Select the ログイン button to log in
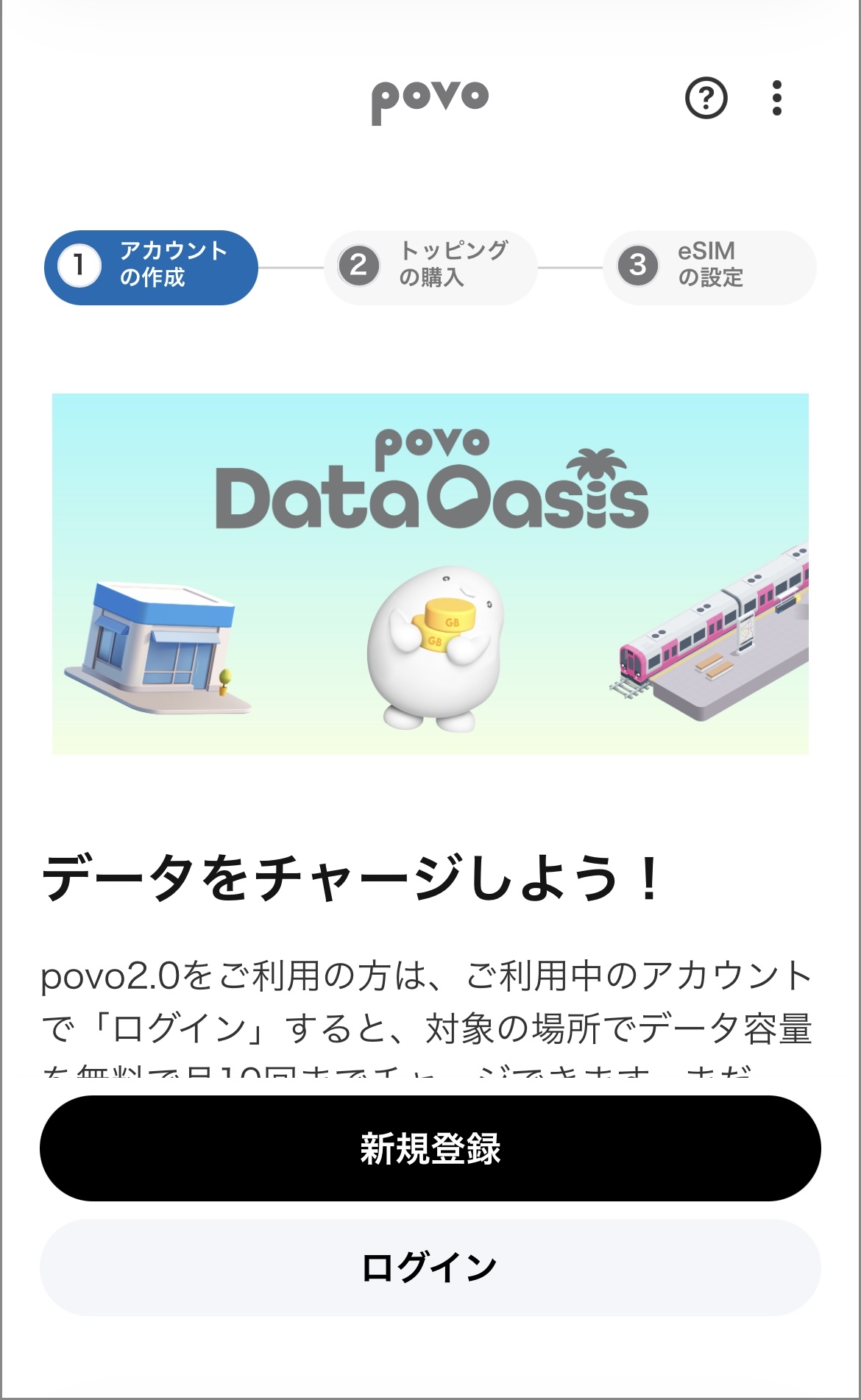The height and width of the screenshot is (1400, 861). point(431,1268)
